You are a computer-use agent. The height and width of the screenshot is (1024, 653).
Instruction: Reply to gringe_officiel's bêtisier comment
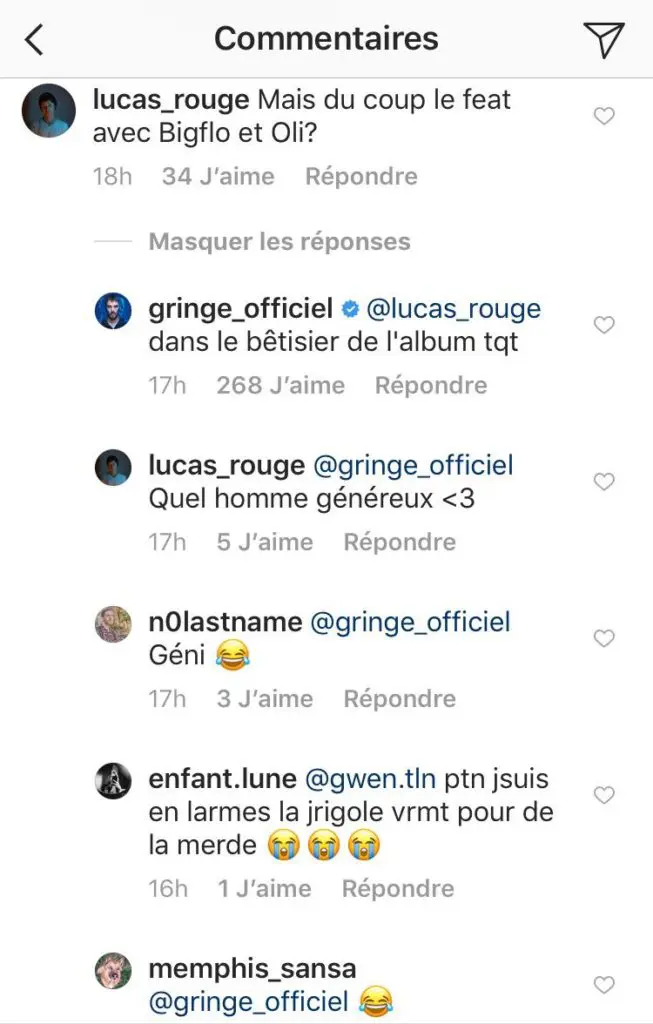click(x=431, y=386)
